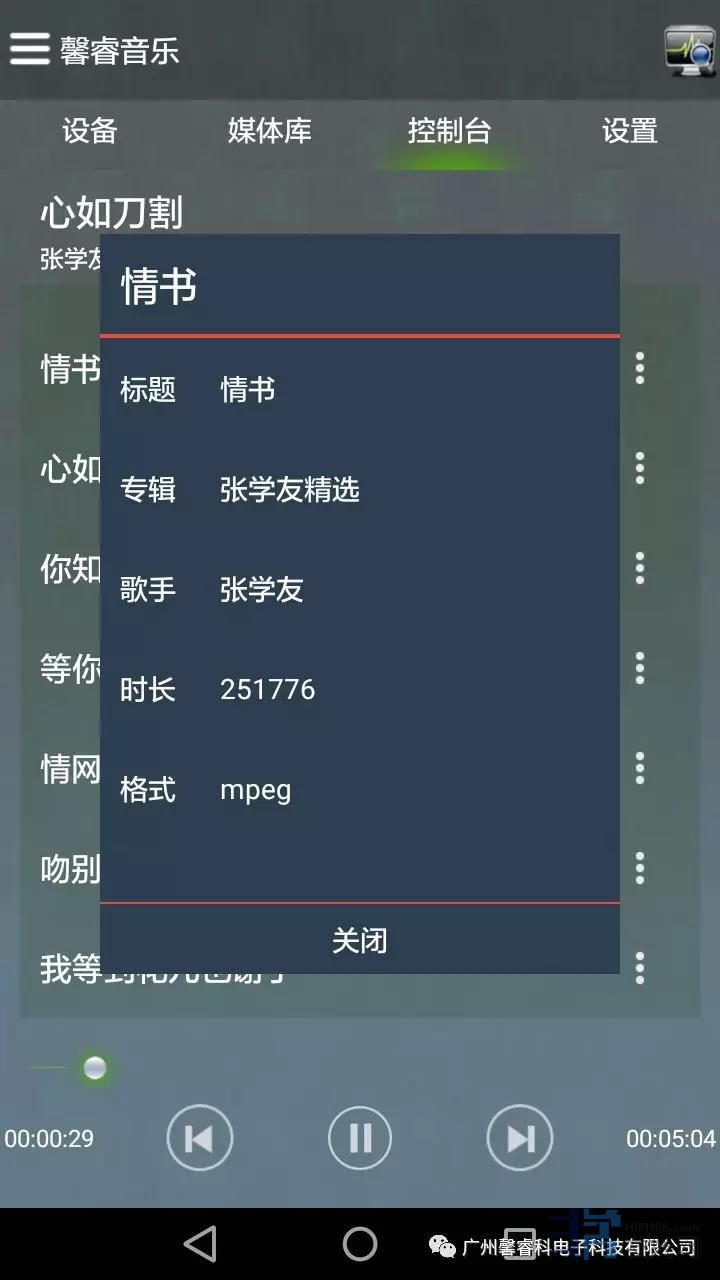Open more options for 情网 row
The width and height of the screenshot is (720, 1280).
(640, 768)
